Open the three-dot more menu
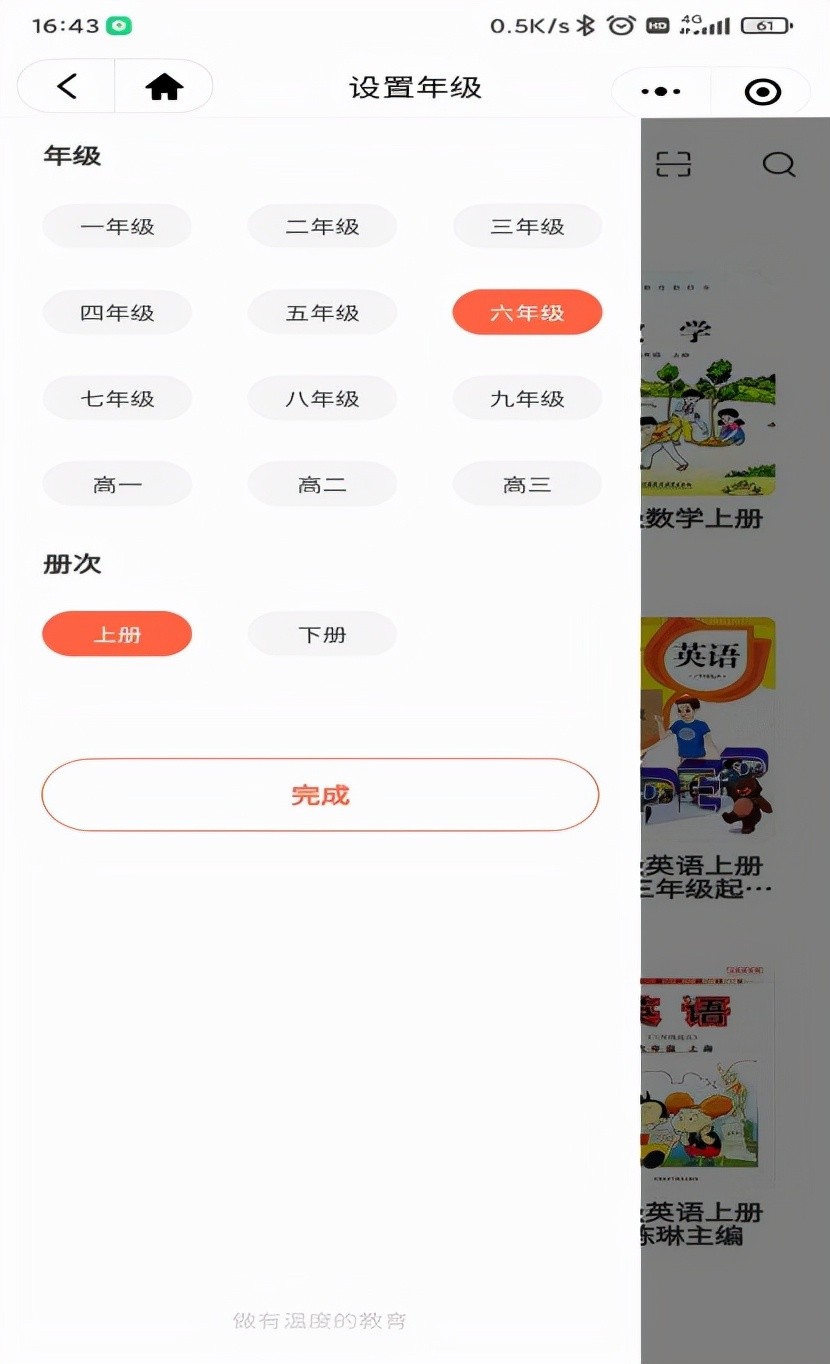Viewport: 830px width, 1364px height. [660, 92]
